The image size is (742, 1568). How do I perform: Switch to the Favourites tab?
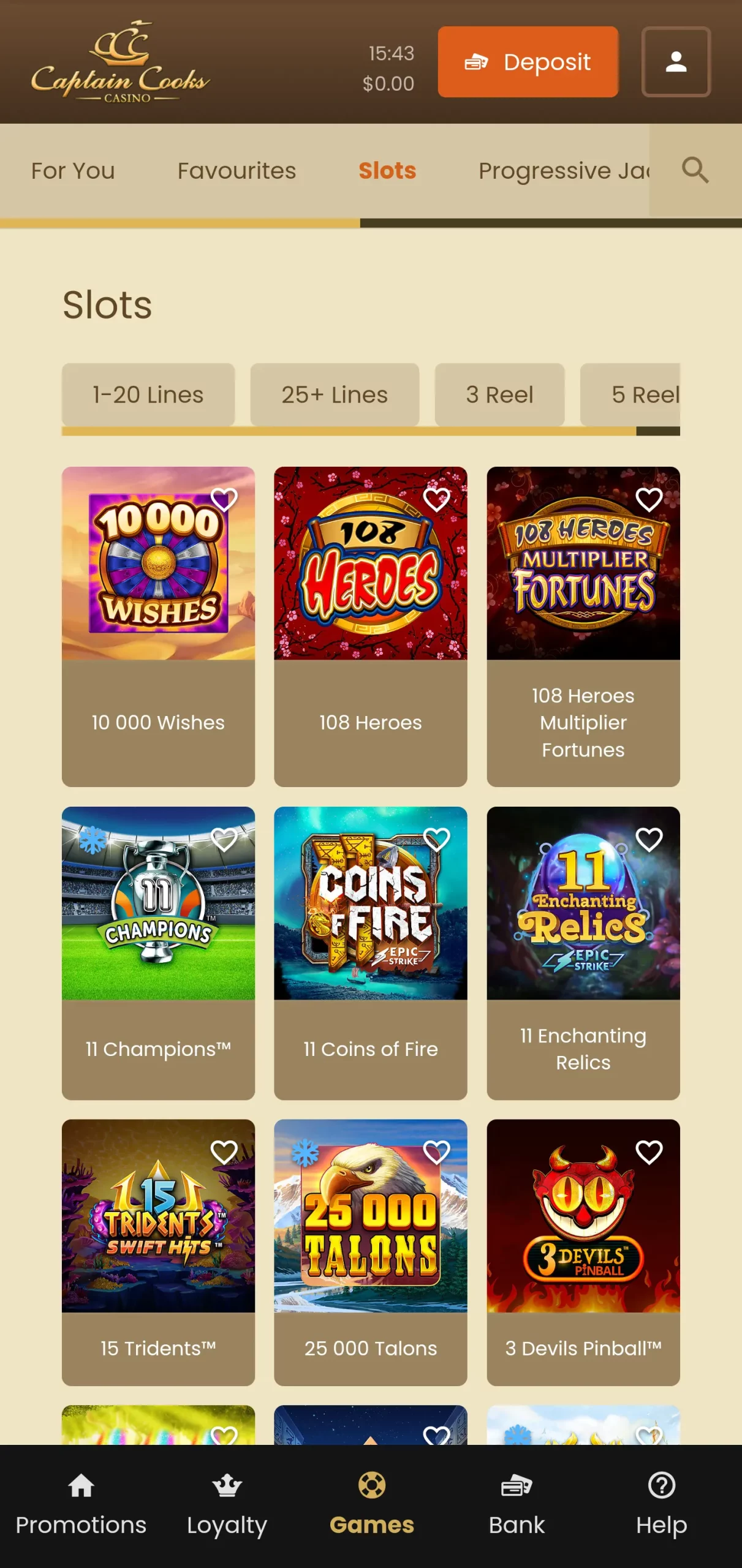coord(237,171)
